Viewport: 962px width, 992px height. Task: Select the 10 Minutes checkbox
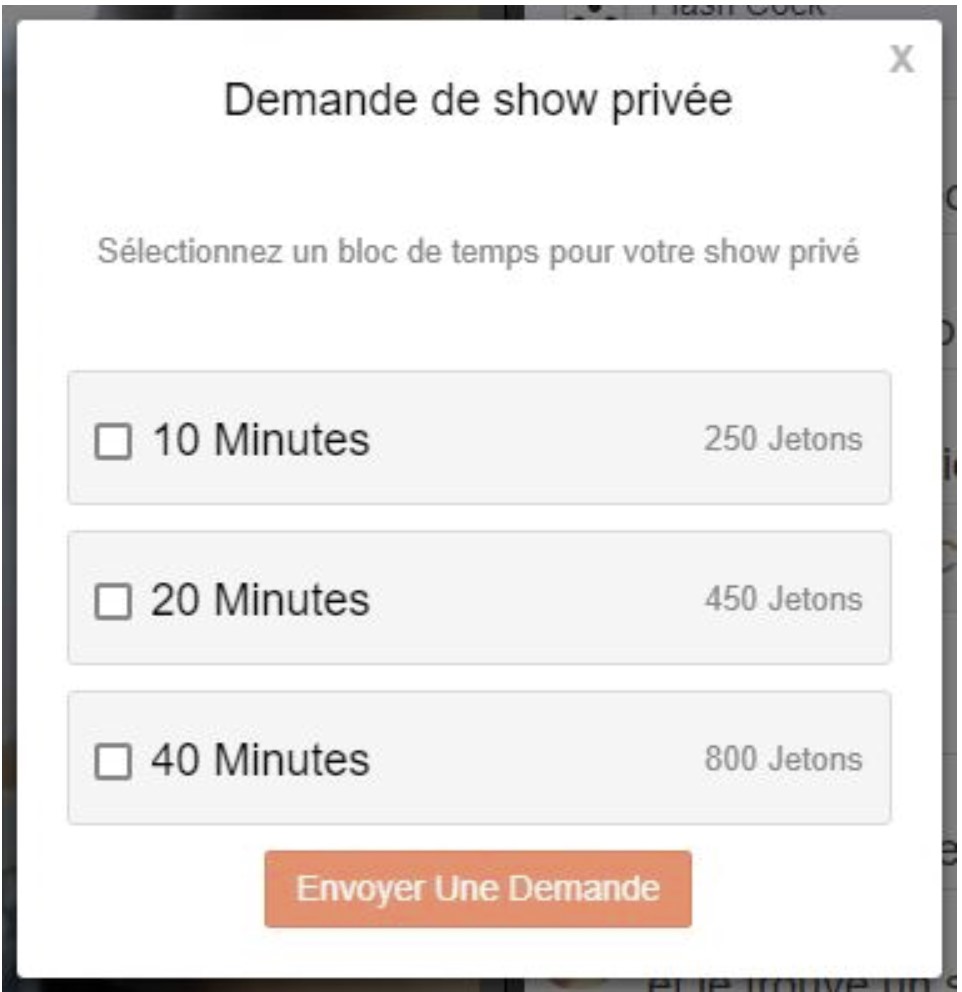click(112, 442)
